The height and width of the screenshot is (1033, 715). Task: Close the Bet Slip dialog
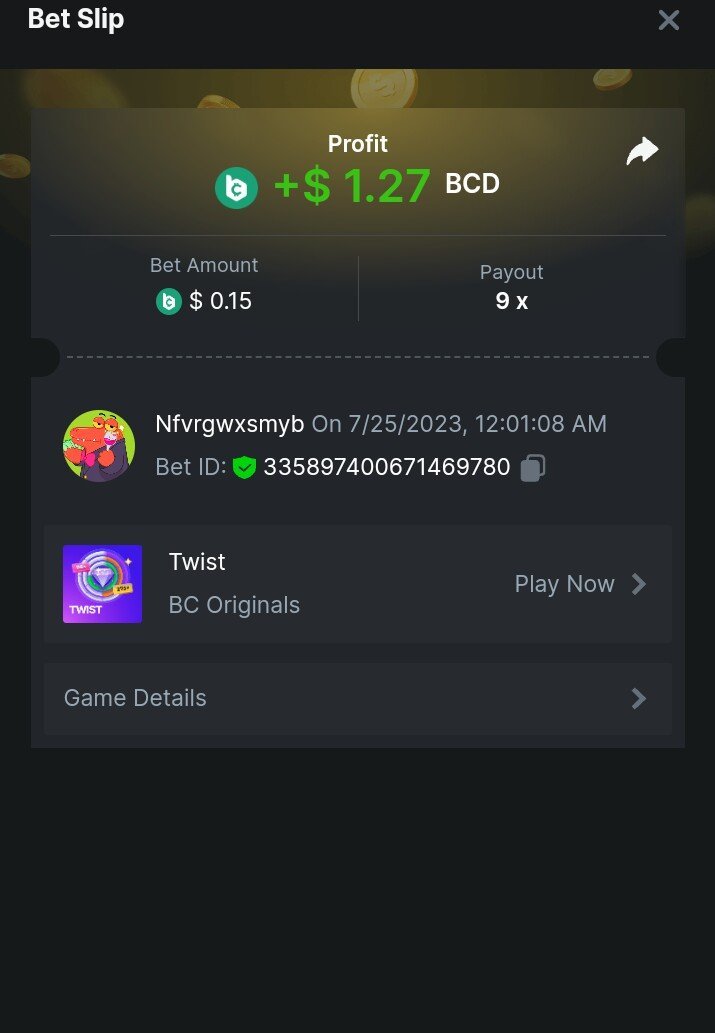668,20
